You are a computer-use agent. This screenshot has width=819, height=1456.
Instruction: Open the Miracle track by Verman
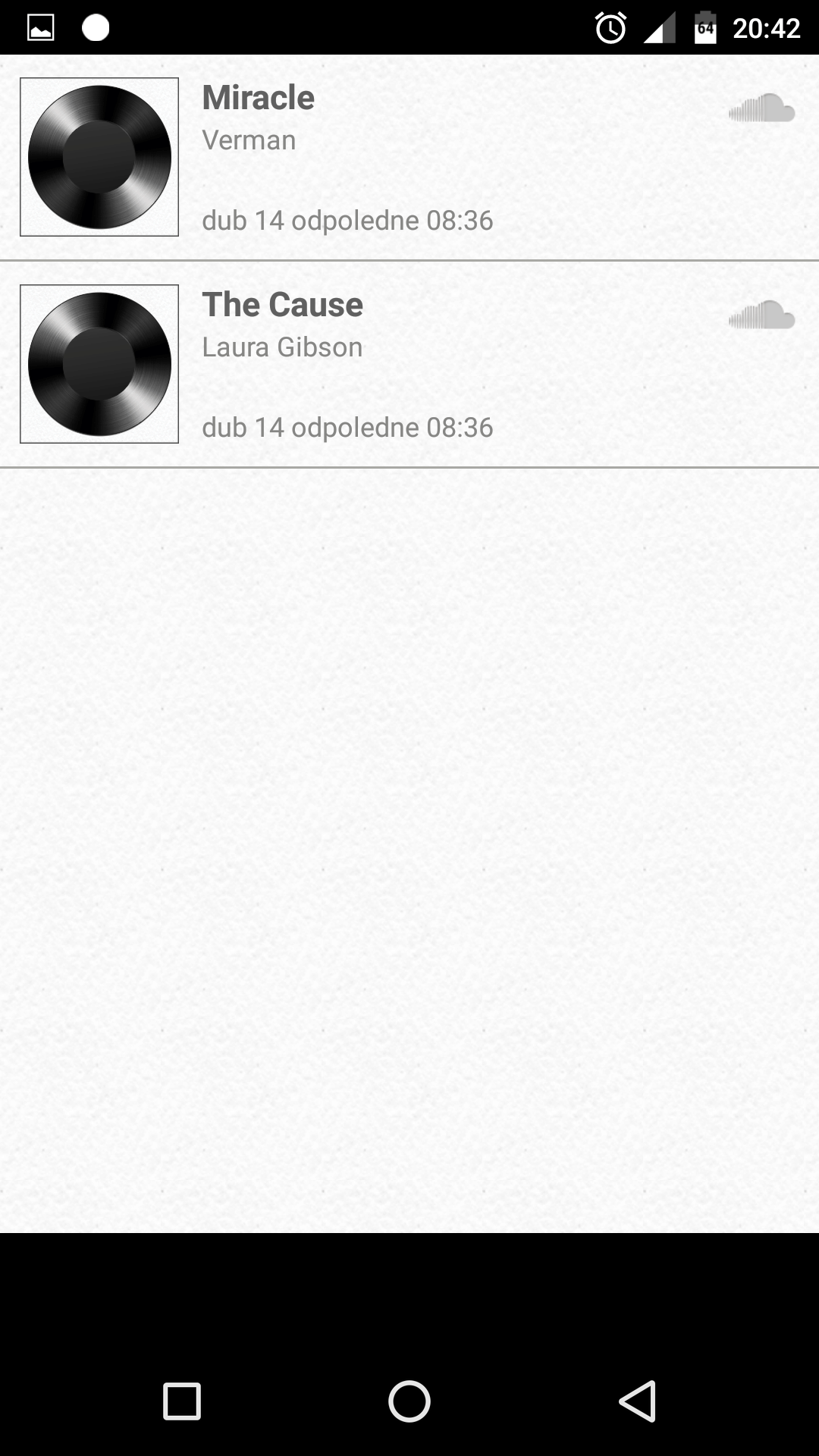(x=409, y=157)
